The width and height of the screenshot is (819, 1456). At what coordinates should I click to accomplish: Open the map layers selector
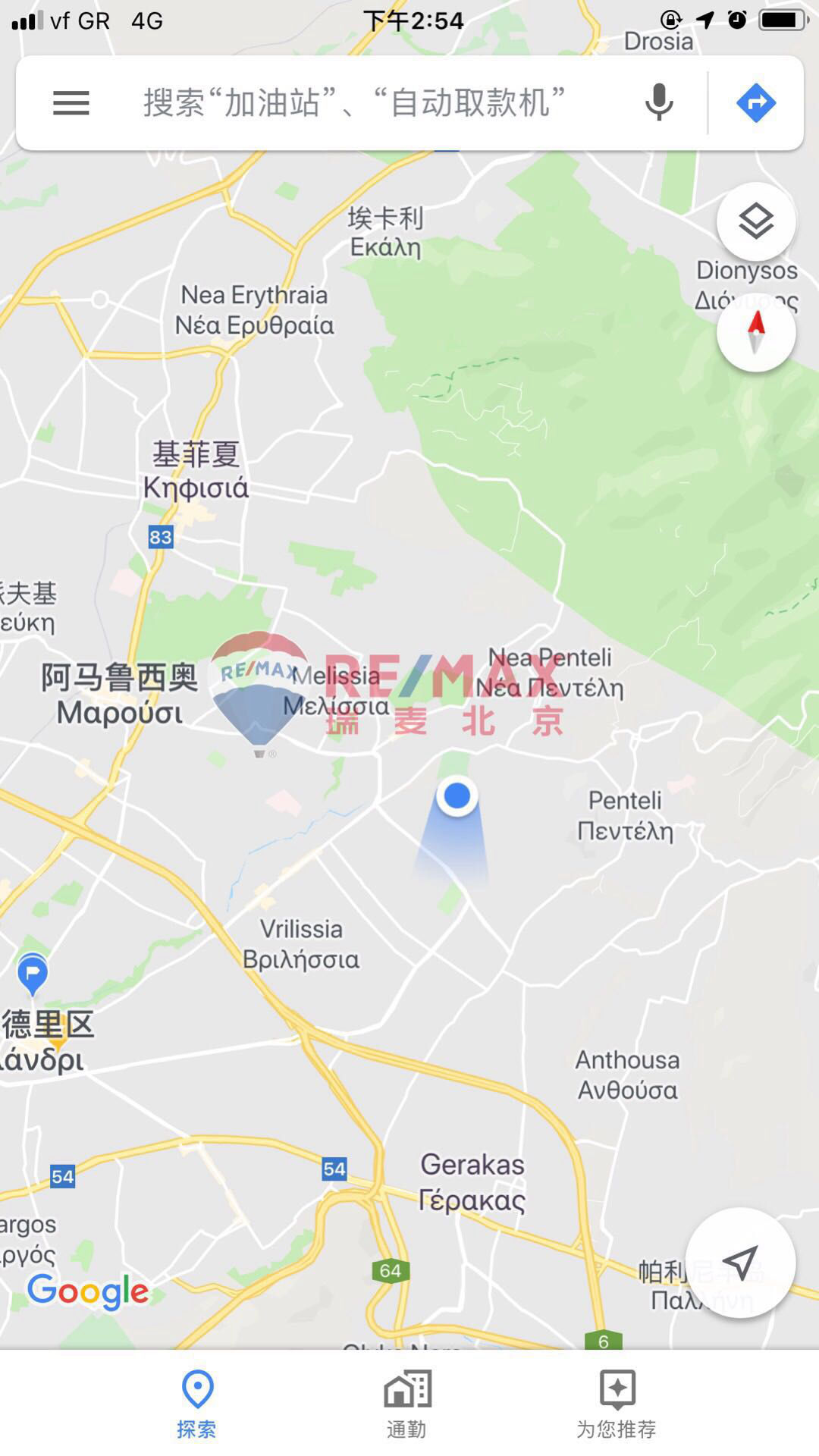[756, 221]
